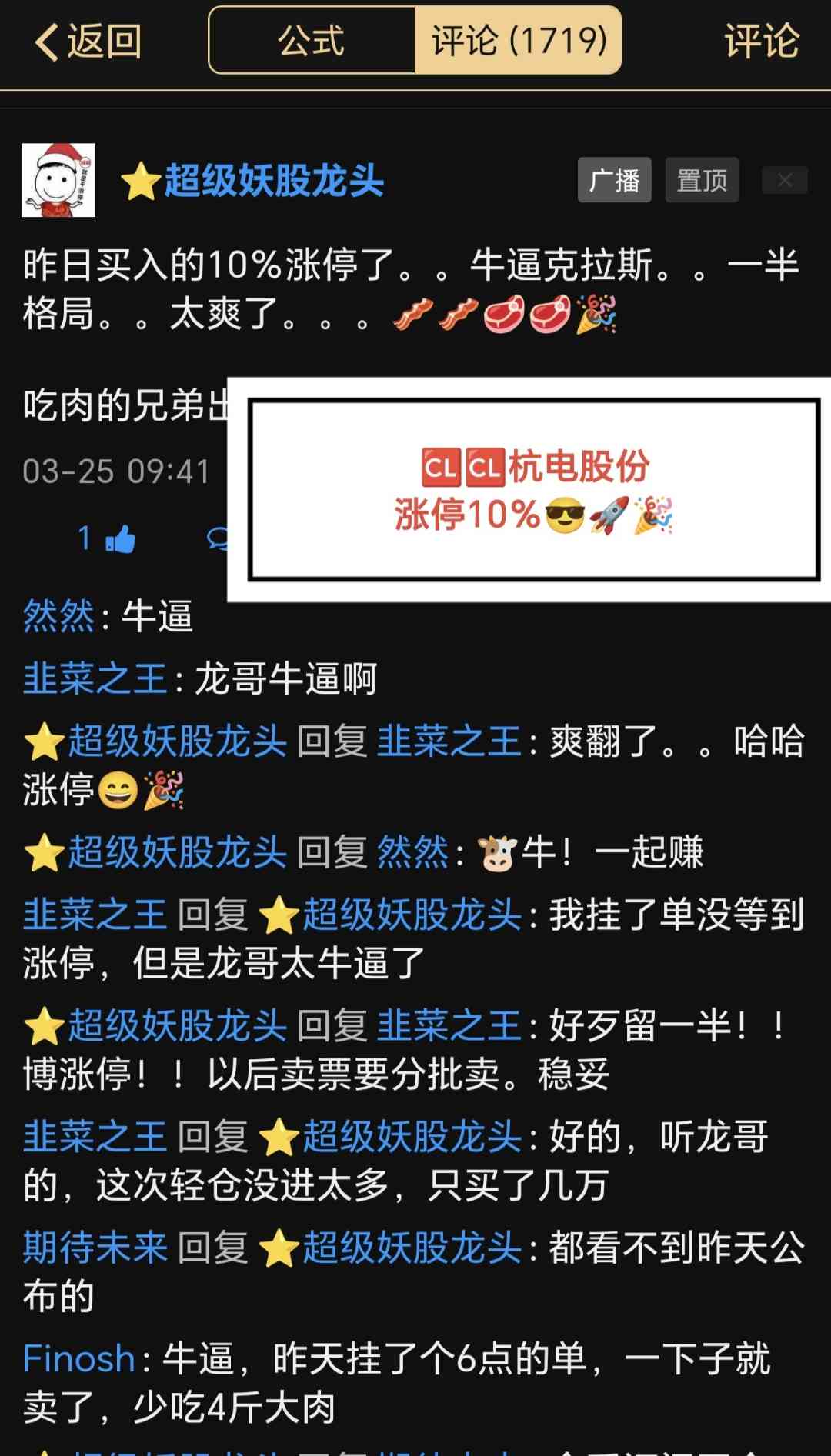
Task: Write a comment via top-right 评论
Action: 760,42
